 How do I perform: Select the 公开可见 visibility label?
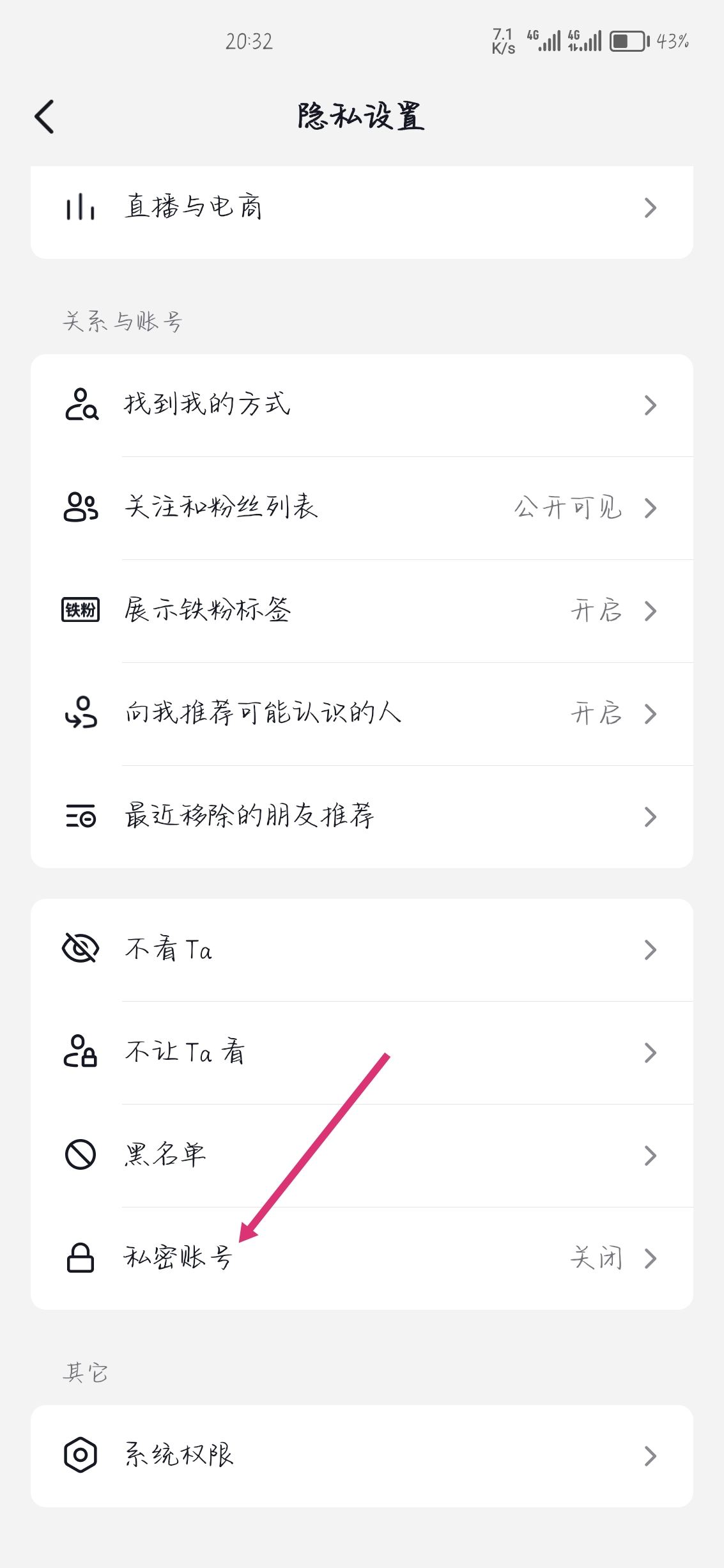coord(567,508)
